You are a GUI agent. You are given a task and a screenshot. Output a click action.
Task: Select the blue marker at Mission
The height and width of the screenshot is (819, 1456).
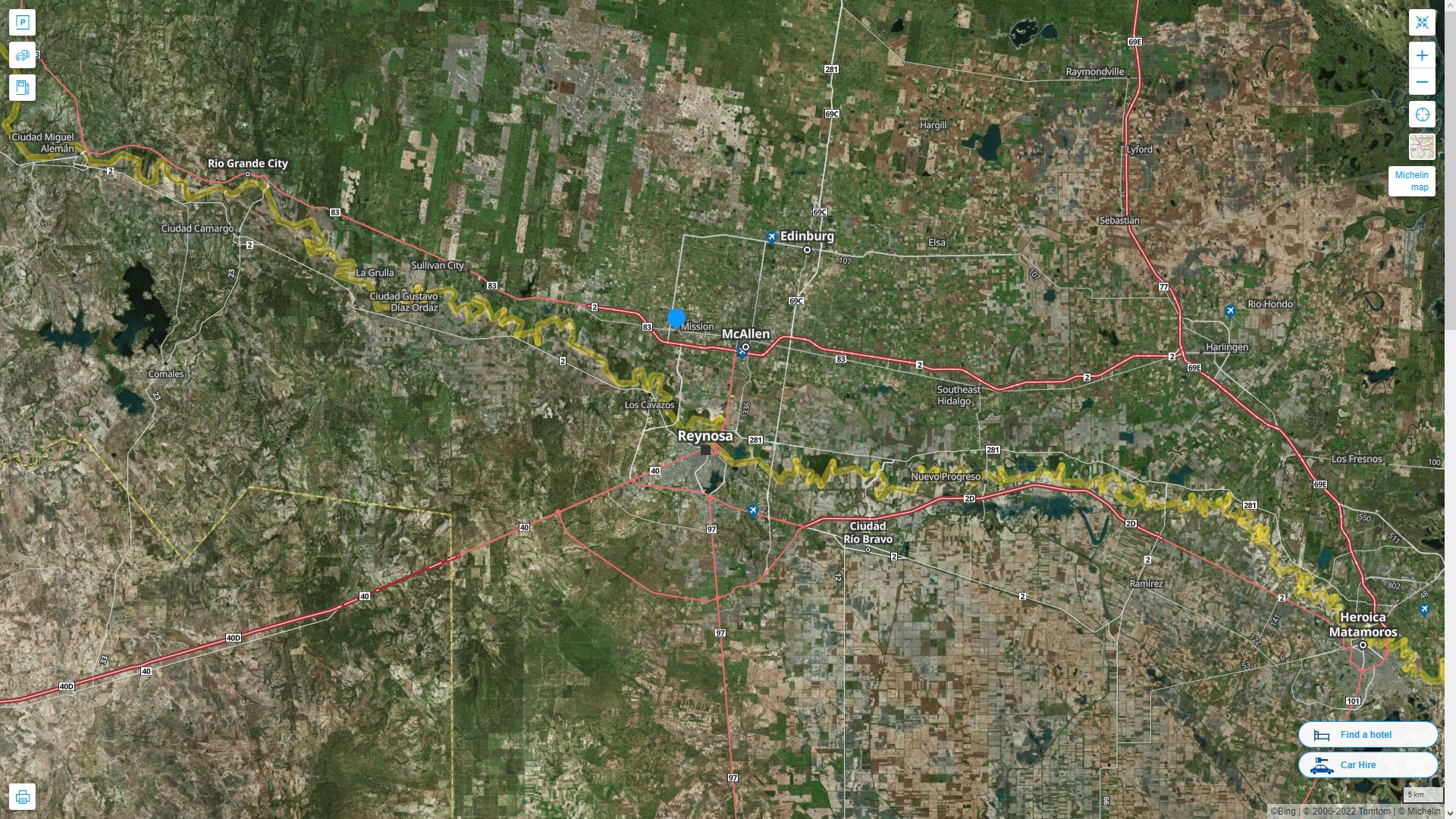(676, 318)
